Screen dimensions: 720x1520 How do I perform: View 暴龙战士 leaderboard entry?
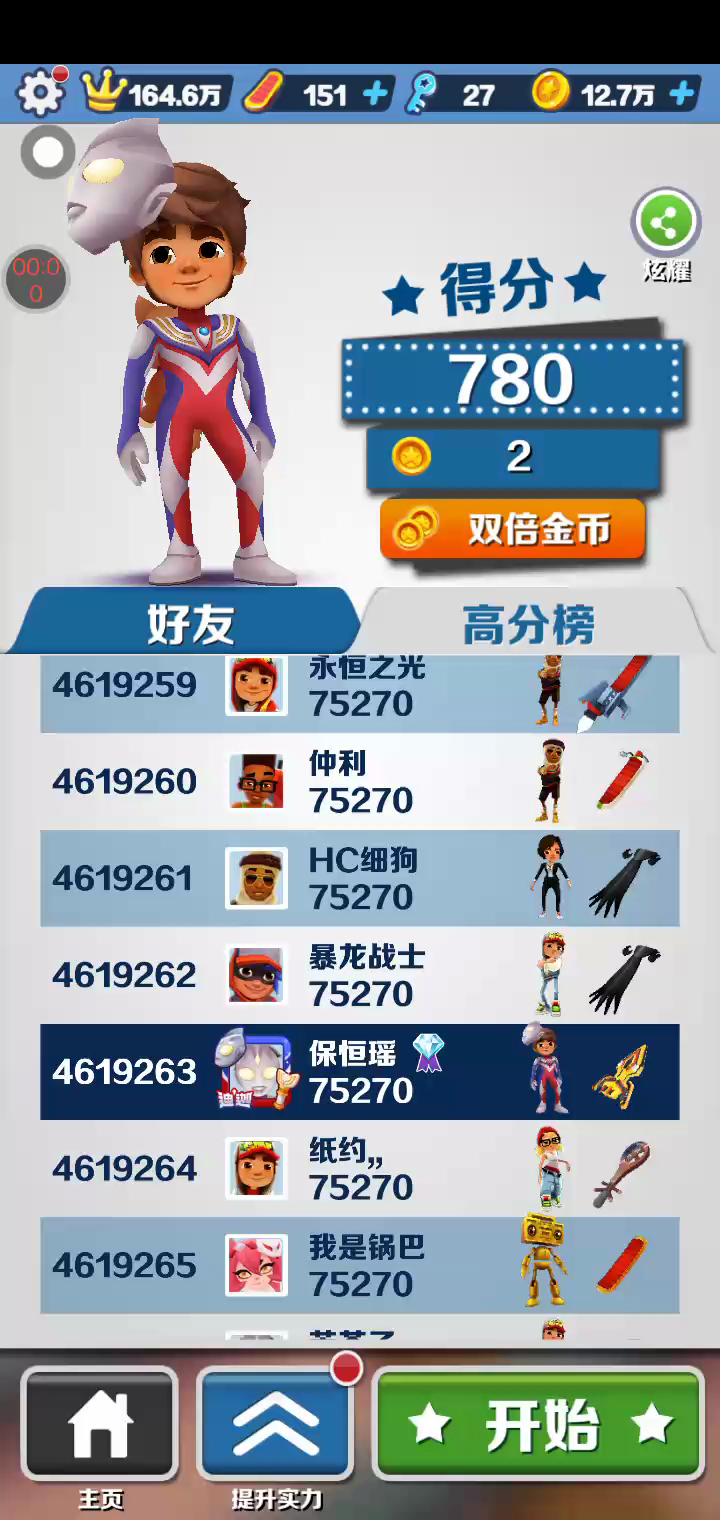click(360, 975)
